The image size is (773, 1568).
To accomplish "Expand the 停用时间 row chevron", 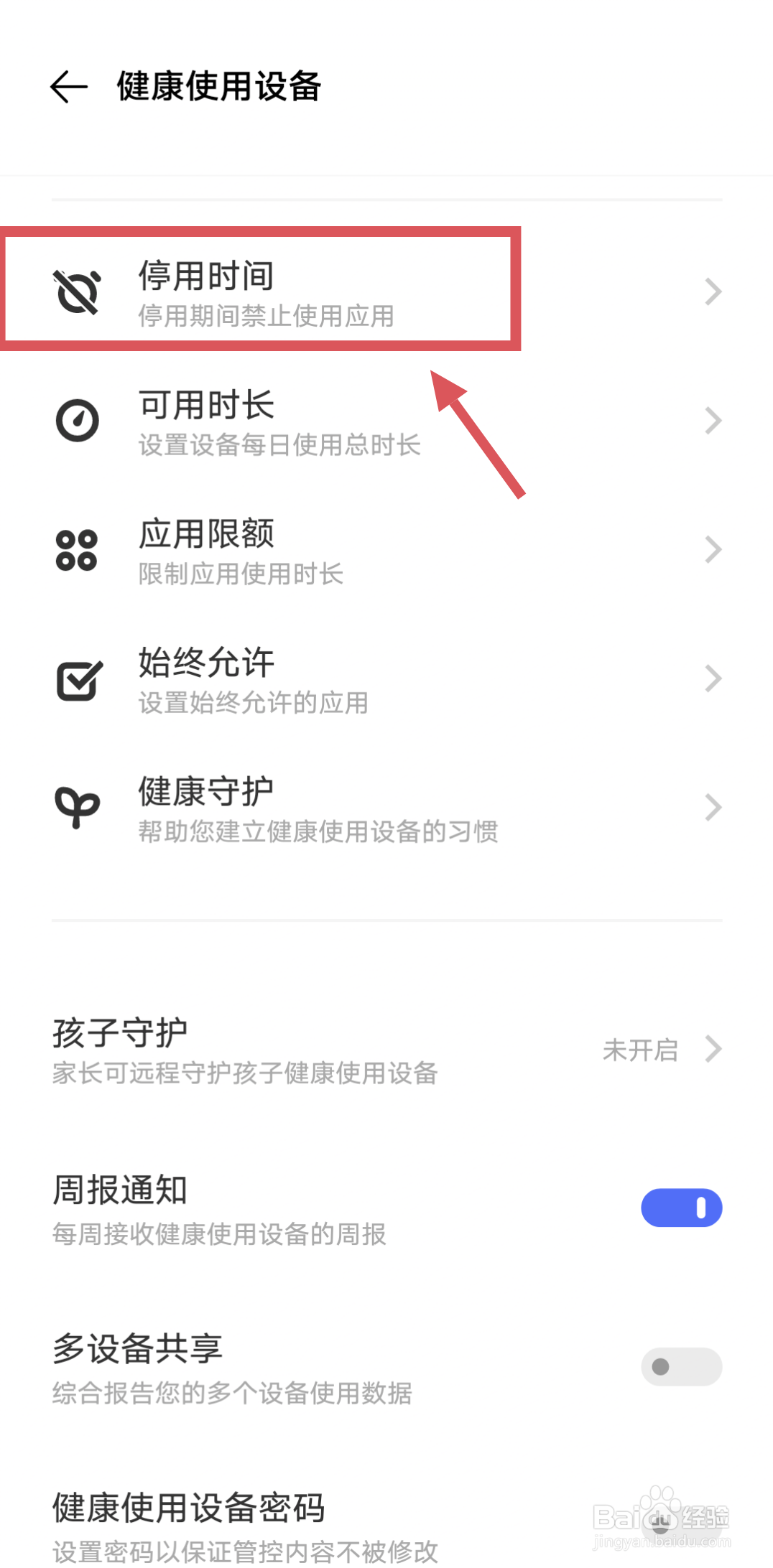I will (712, 291).
